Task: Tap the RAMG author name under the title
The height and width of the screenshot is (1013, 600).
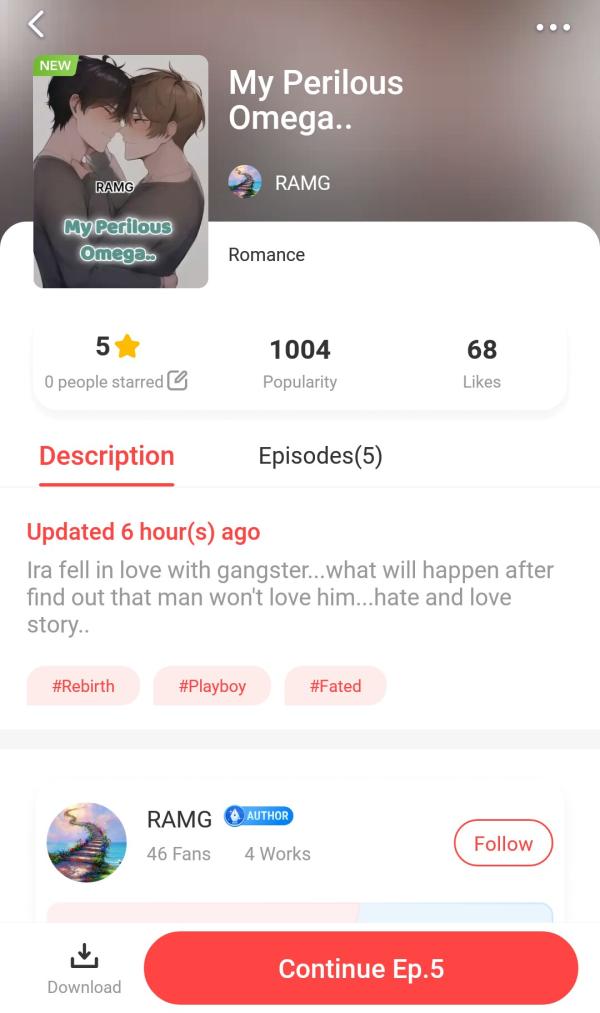Action: tap(302, 183)
